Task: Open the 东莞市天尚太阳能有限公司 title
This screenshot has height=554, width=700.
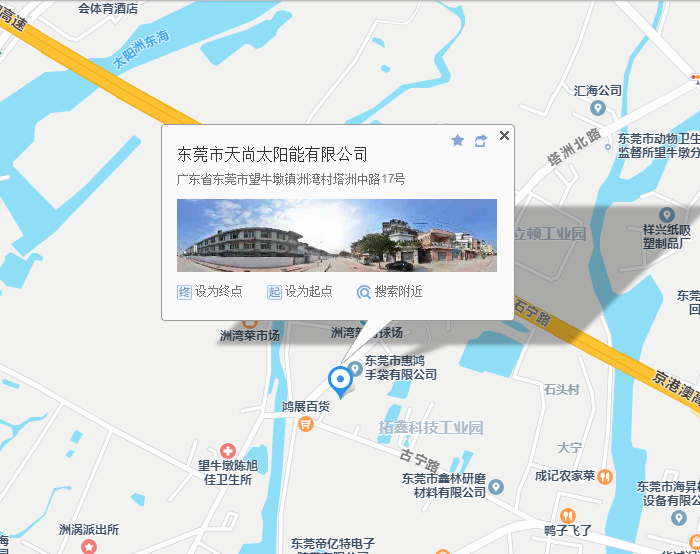Action: [x=272, y=154]
